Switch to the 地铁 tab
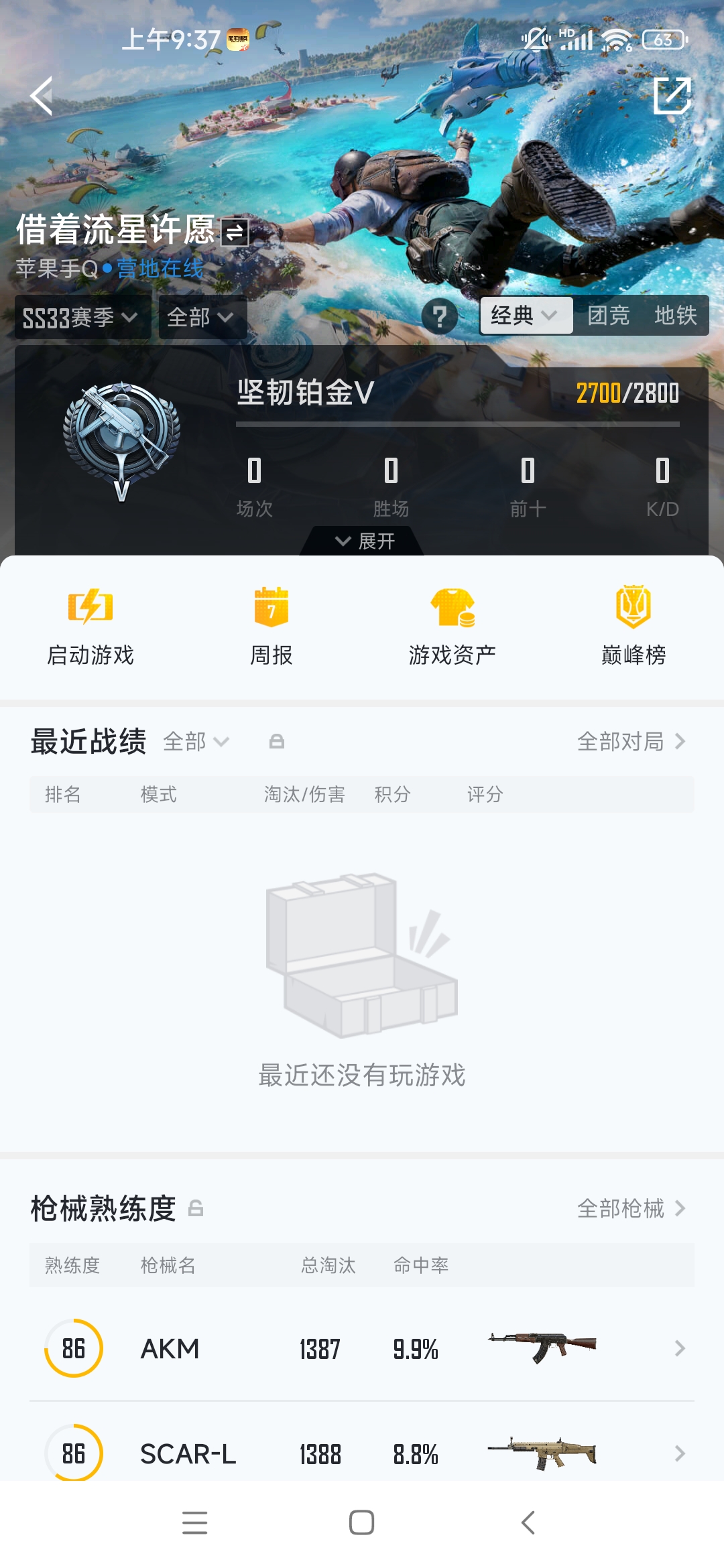 [675, 316]
